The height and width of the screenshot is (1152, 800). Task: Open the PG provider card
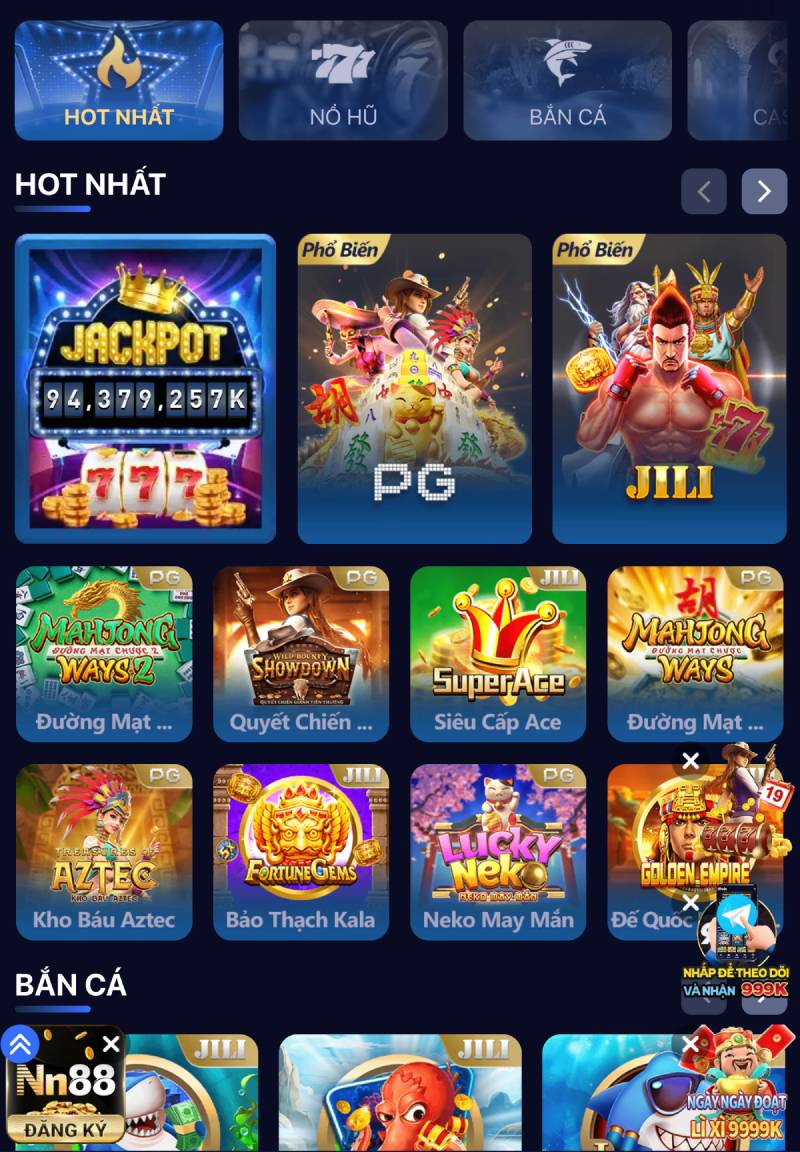tap(414, 389)
